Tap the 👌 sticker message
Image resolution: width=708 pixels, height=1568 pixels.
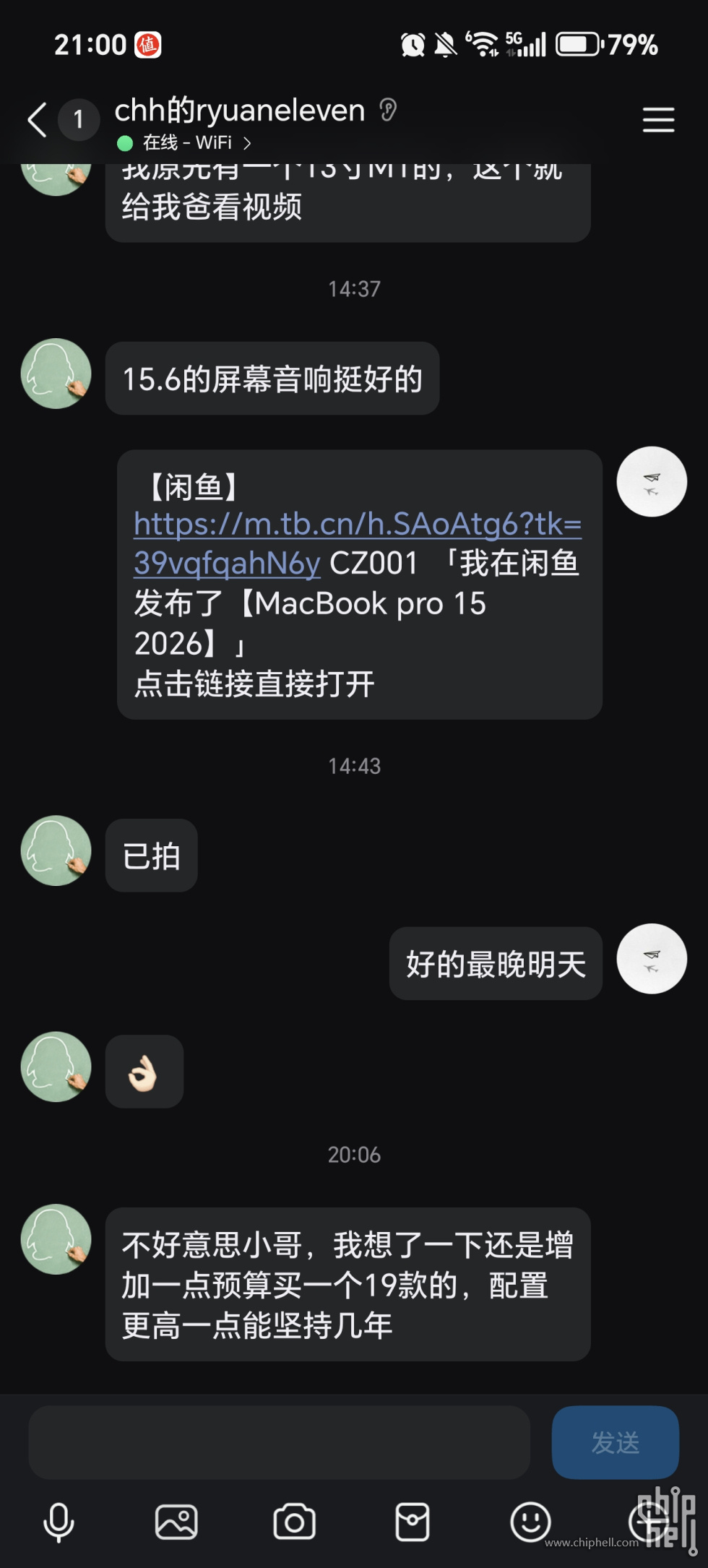pyautogui.click(x=144, y=1071)
